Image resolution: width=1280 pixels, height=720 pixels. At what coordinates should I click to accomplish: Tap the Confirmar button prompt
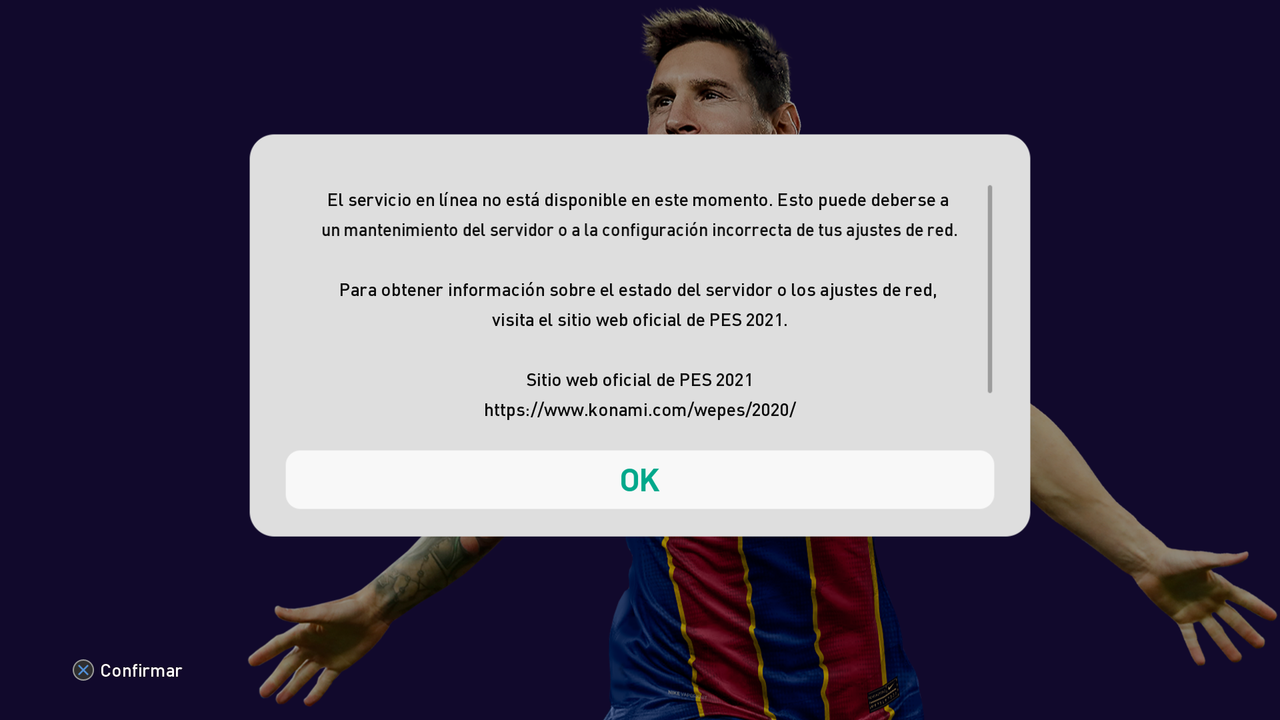(128, 670)
